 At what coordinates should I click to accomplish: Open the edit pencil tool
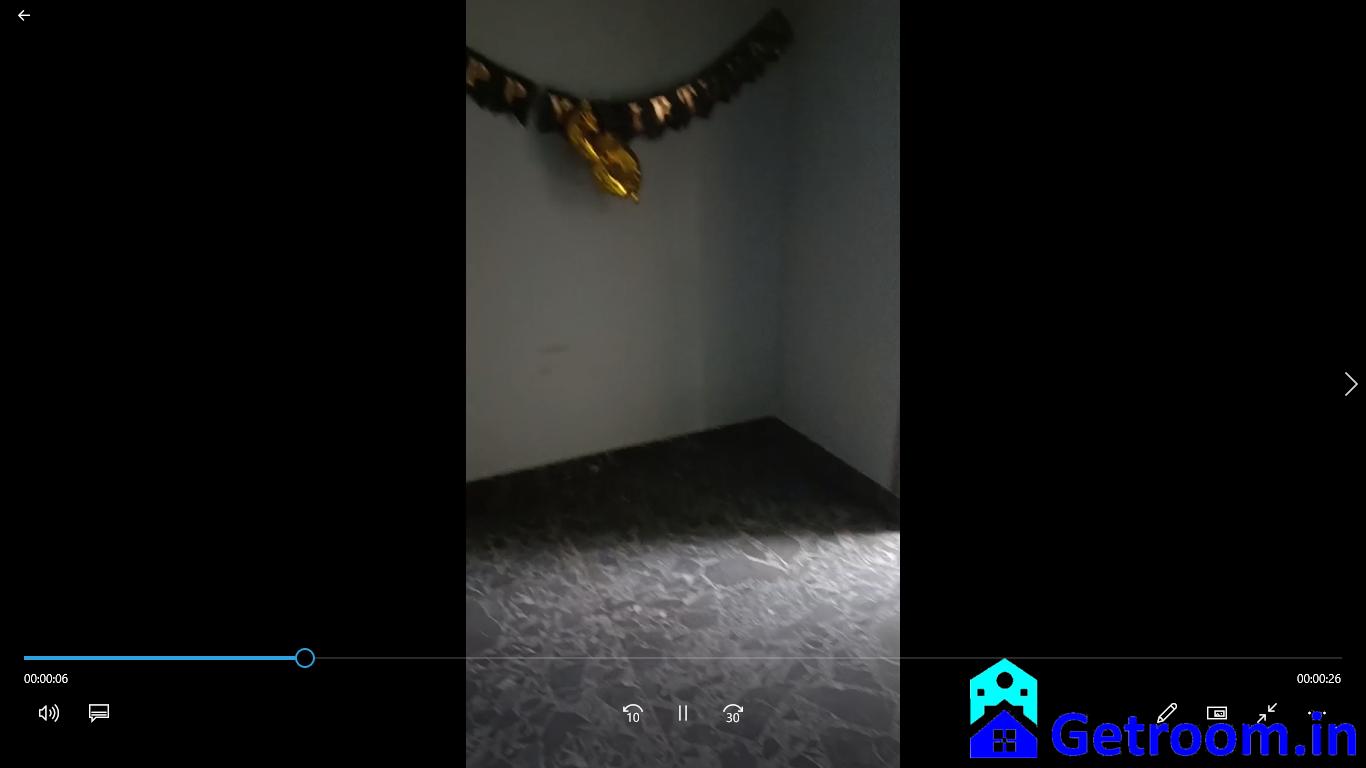[x=1167, y=713]
